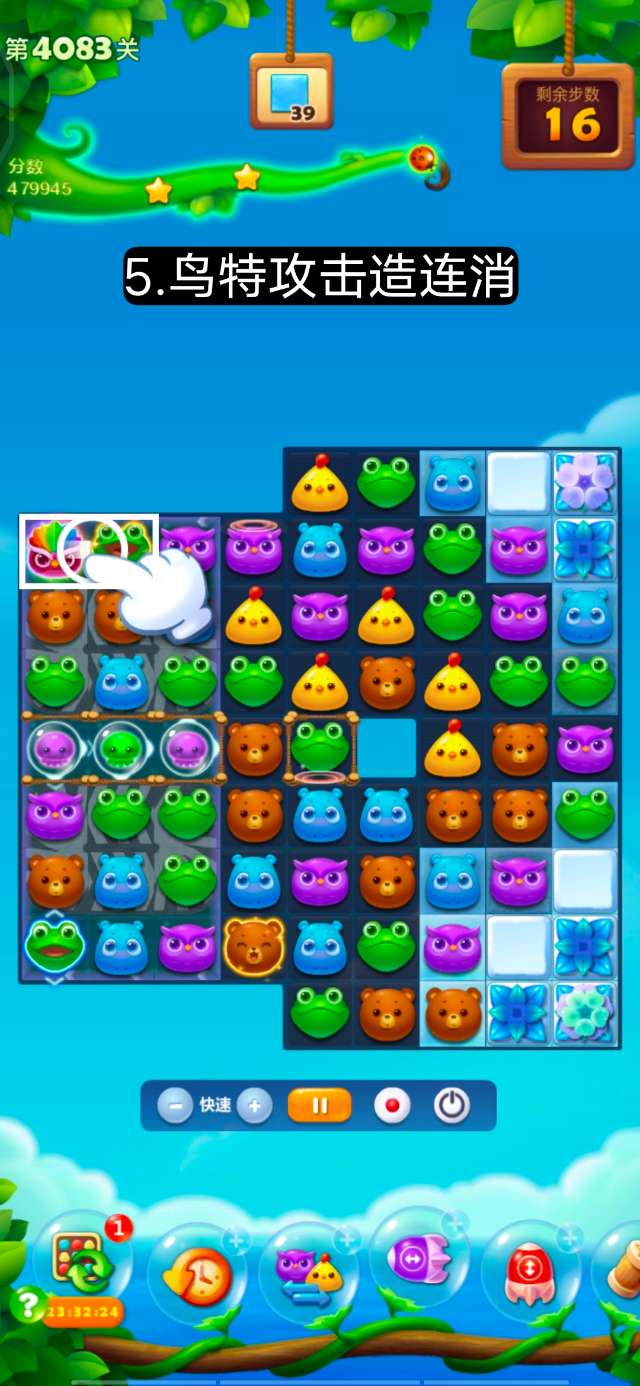This screenshot has width=640, height=1386.
Task: Select the owl-chick swap booster
Action: (309, 1270)
